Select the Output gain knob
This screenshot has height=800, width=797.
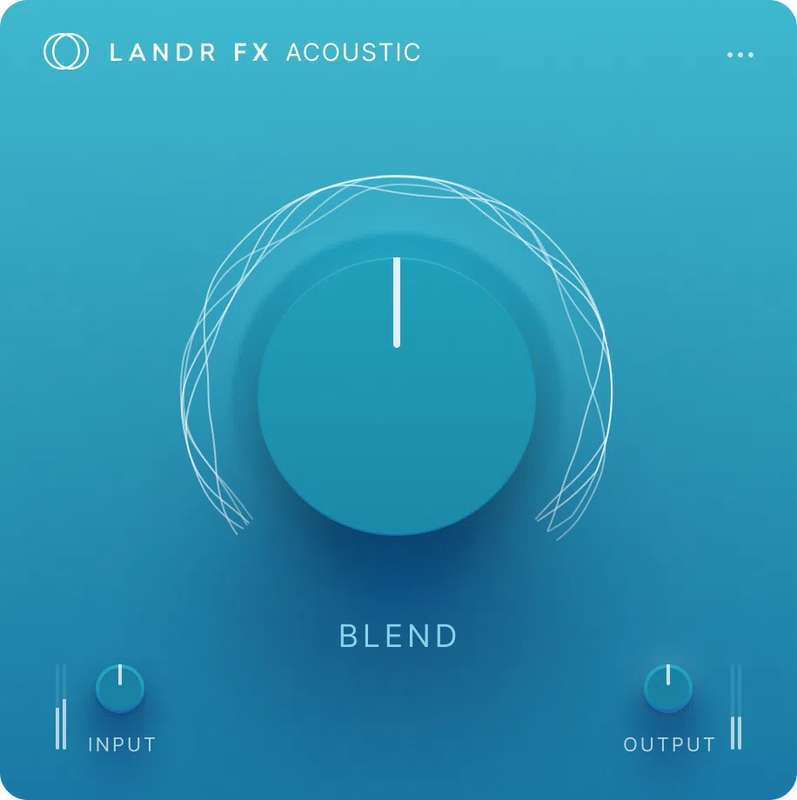pyautogui.click(x=668, y=688)
